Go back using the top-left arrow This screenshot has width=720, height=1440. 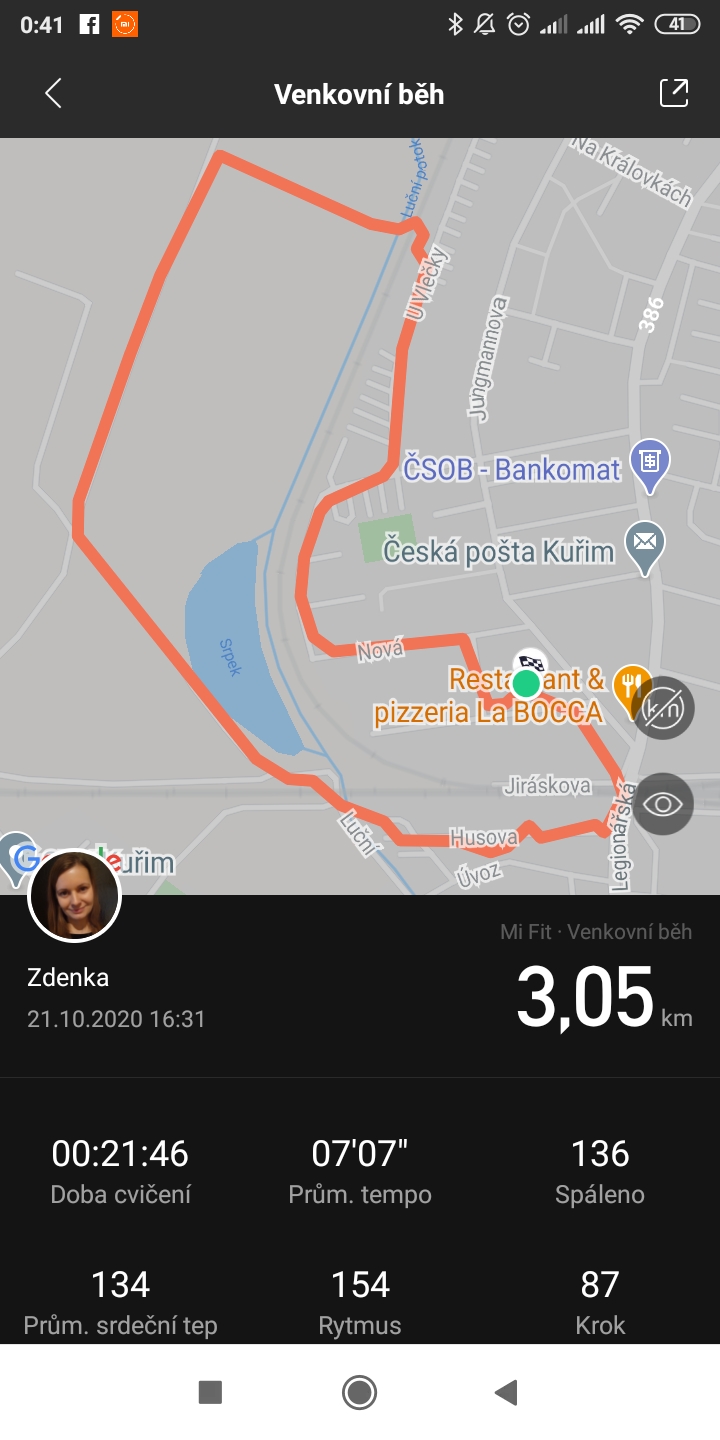pyautogui.click(x=53, y=94)
